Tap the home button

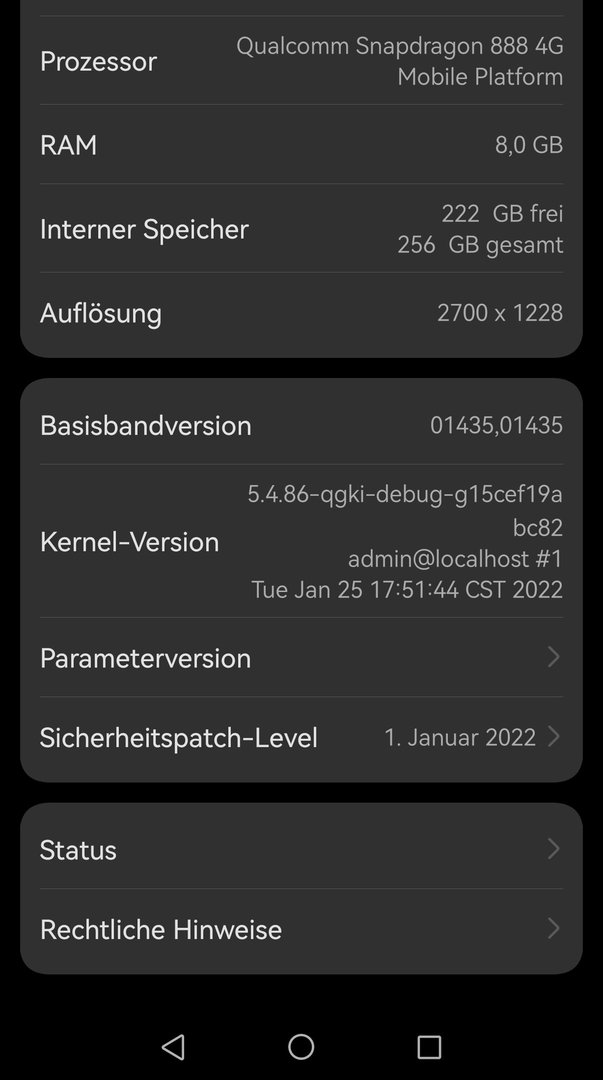pyautogui.click(x=301, y=1046)
